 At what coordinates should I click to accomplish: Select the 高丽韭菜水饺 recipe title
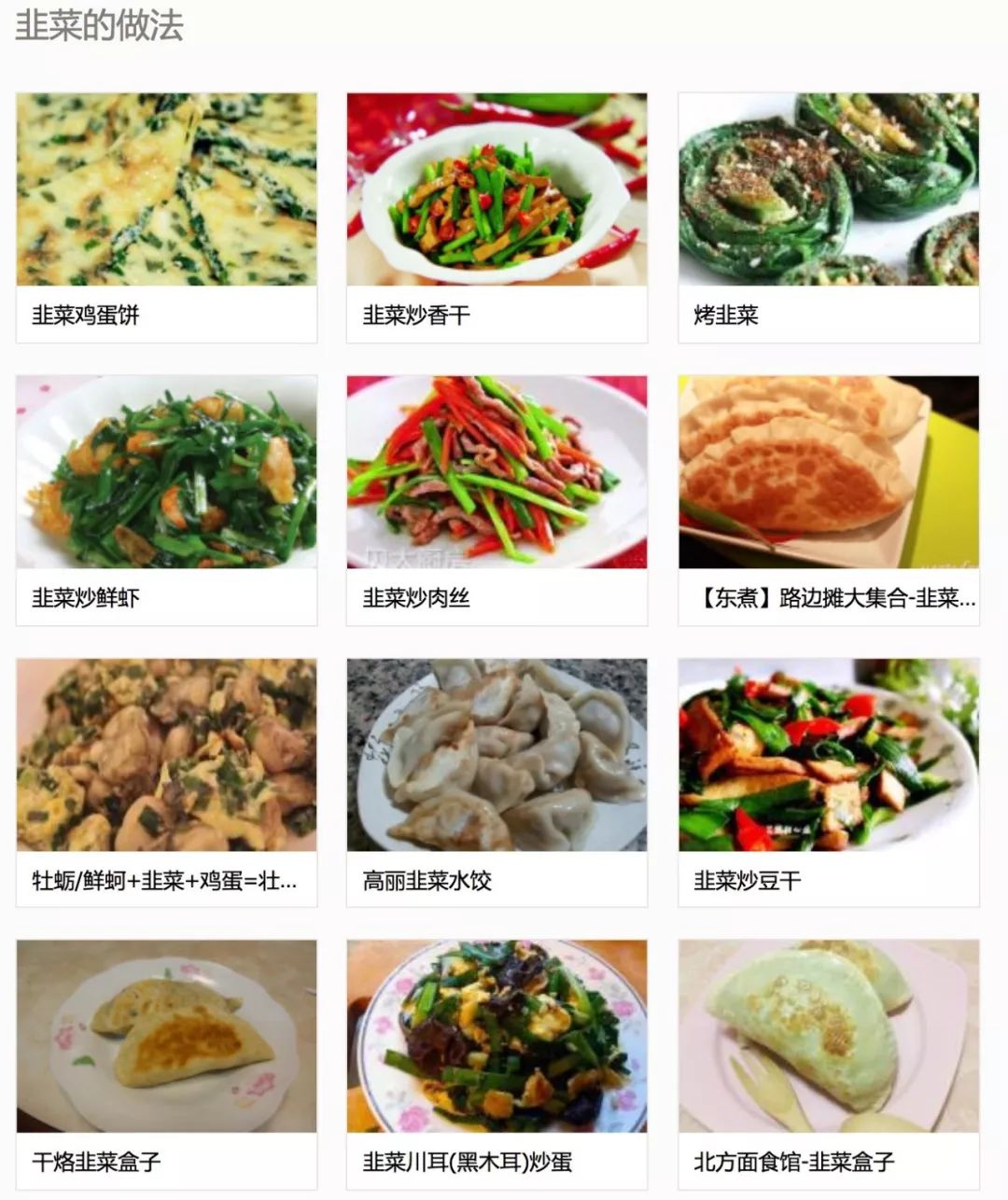(x=425, y=880)
